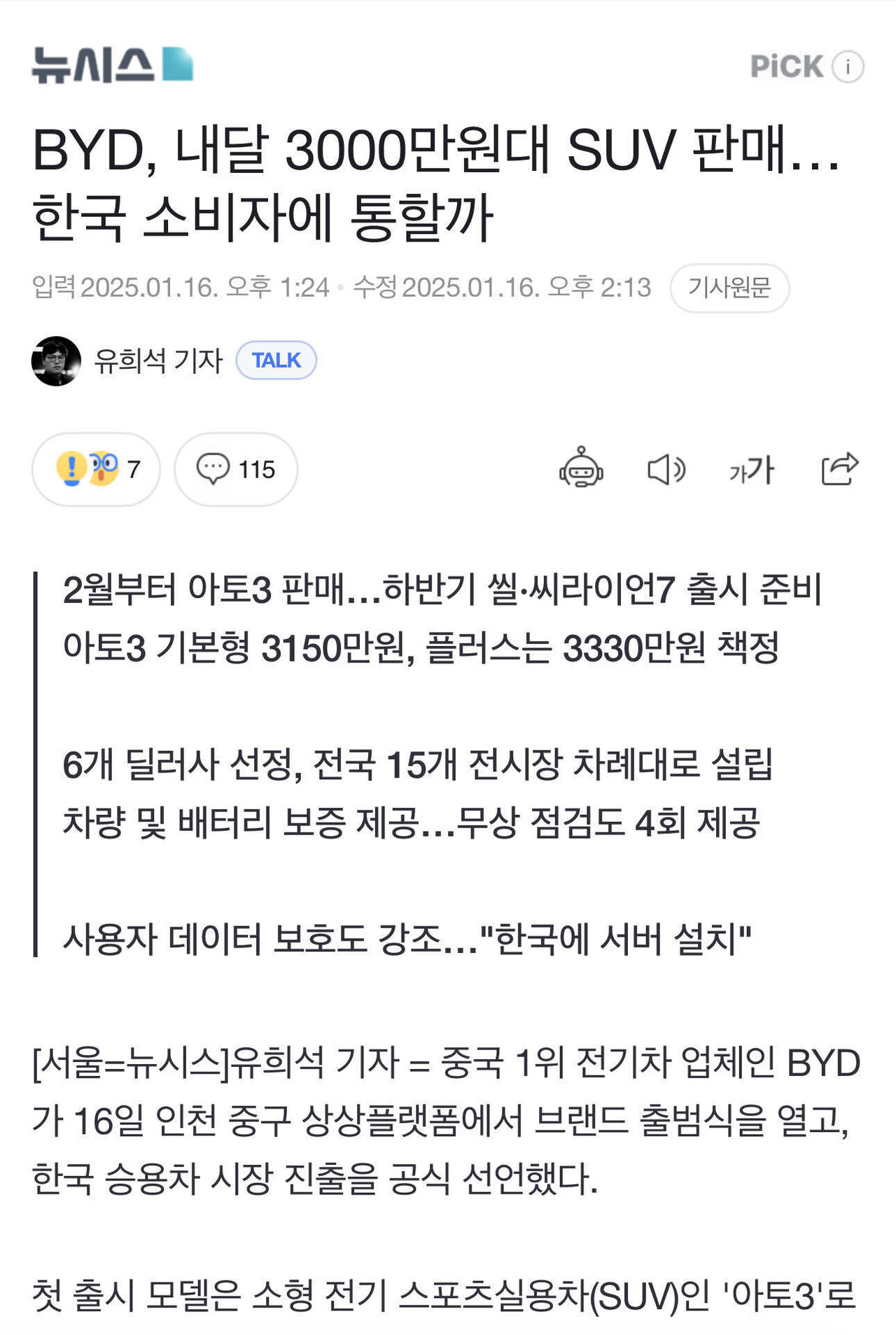Click reporter name 유희석 기자
The height and width of the screenshot is (1335, 896).
[157, 361]
